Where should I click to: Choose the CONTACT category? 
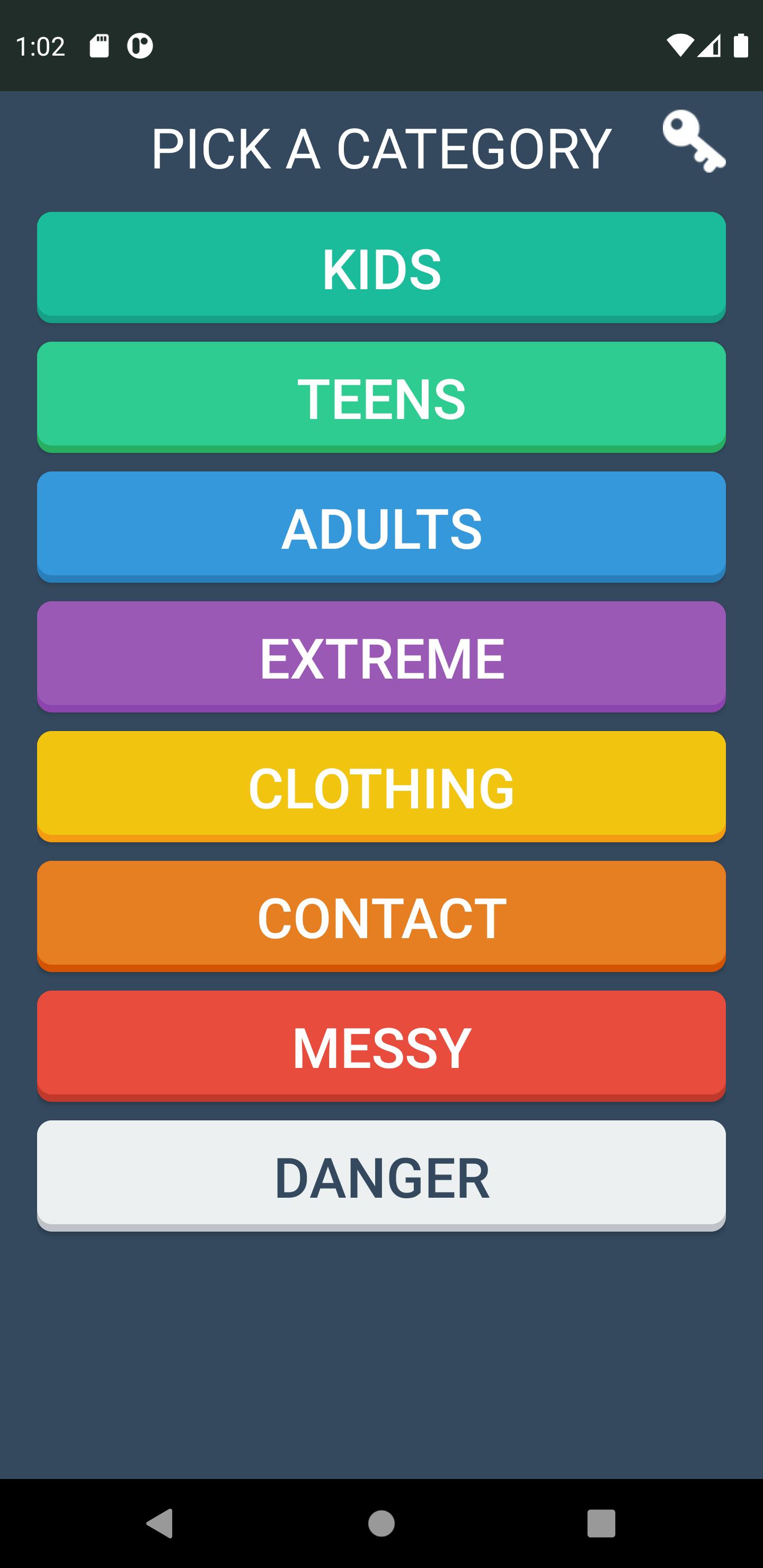[x=381, y=915]
